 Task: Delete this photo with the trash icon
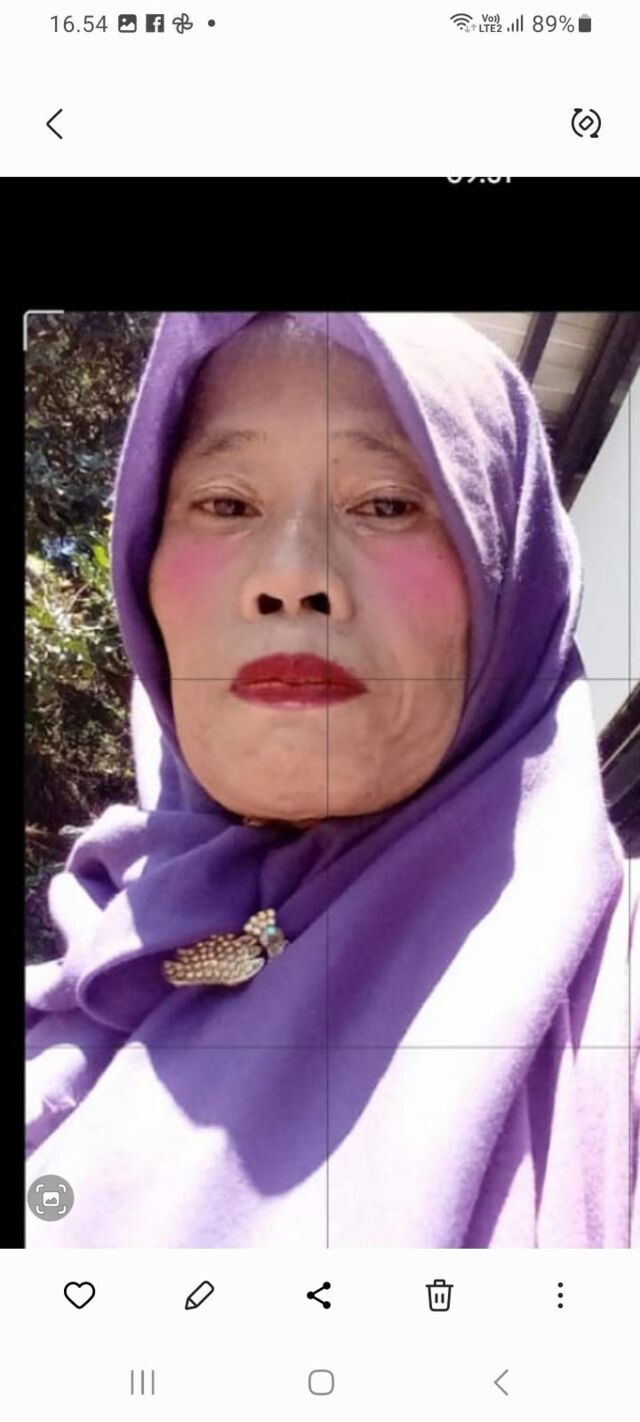(x=439, y=1295)
